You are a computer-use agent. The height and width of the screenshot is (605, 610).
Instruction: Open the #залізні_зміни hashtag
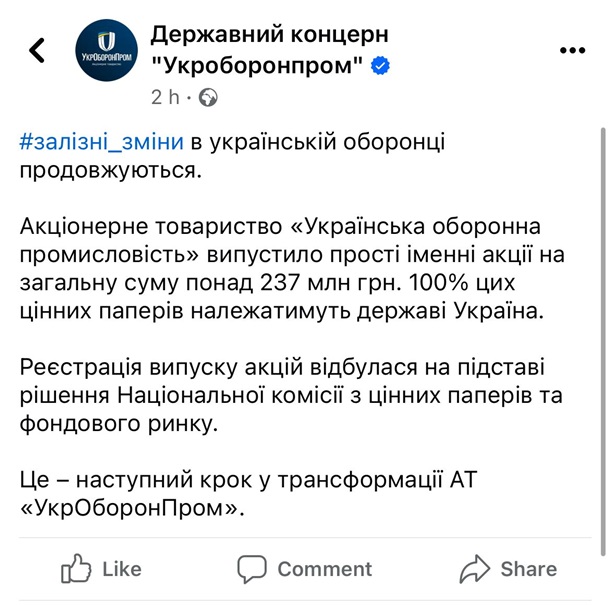click(x=101, y=142)
